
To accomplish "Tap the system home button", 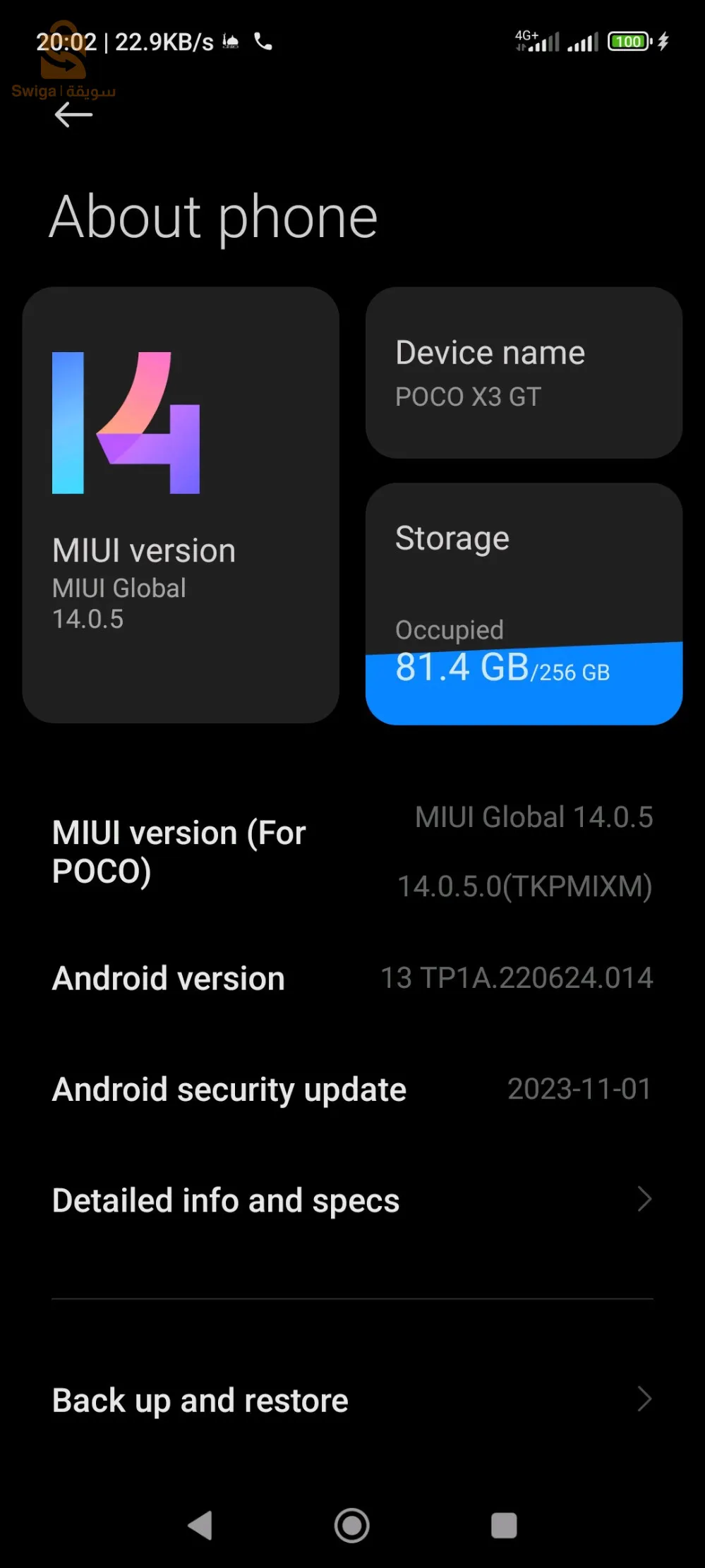I will pos(351,1526).
